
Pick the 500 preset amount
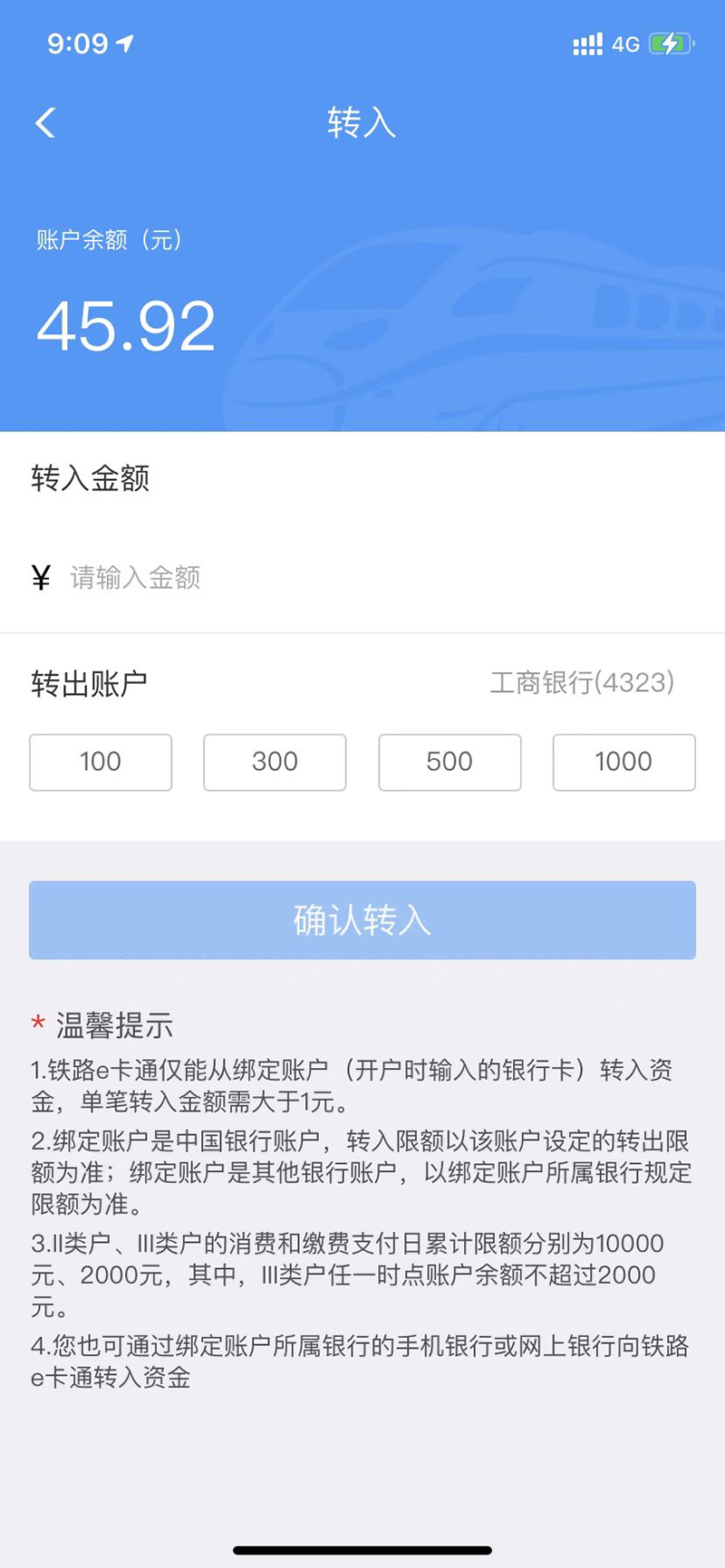449,762
